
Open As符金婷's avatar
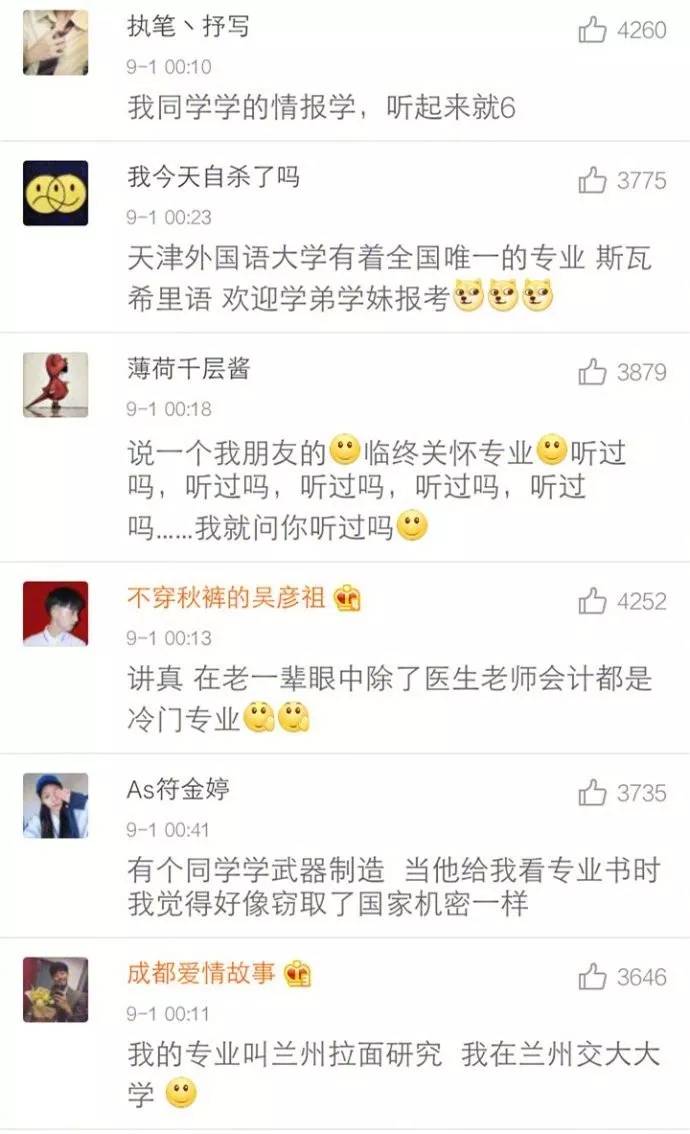pos(55,805)
